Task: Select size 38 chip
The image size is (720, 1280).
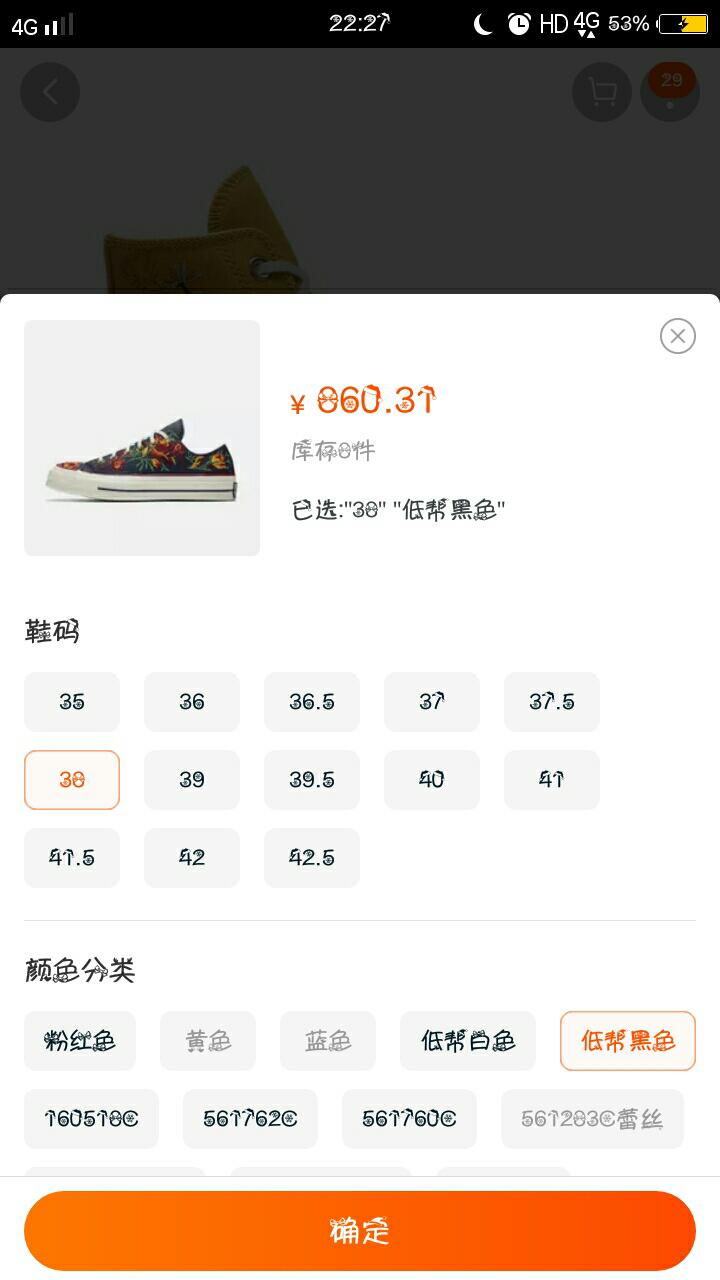Action: click(72, 780)
